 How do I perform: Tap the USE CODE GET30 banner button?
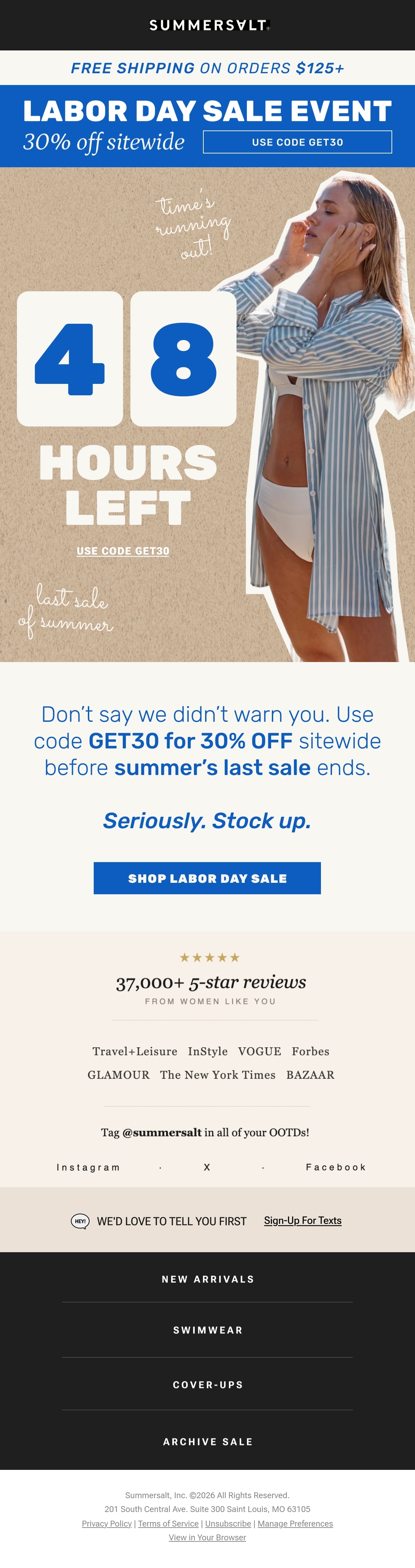[x=297, y=142]
